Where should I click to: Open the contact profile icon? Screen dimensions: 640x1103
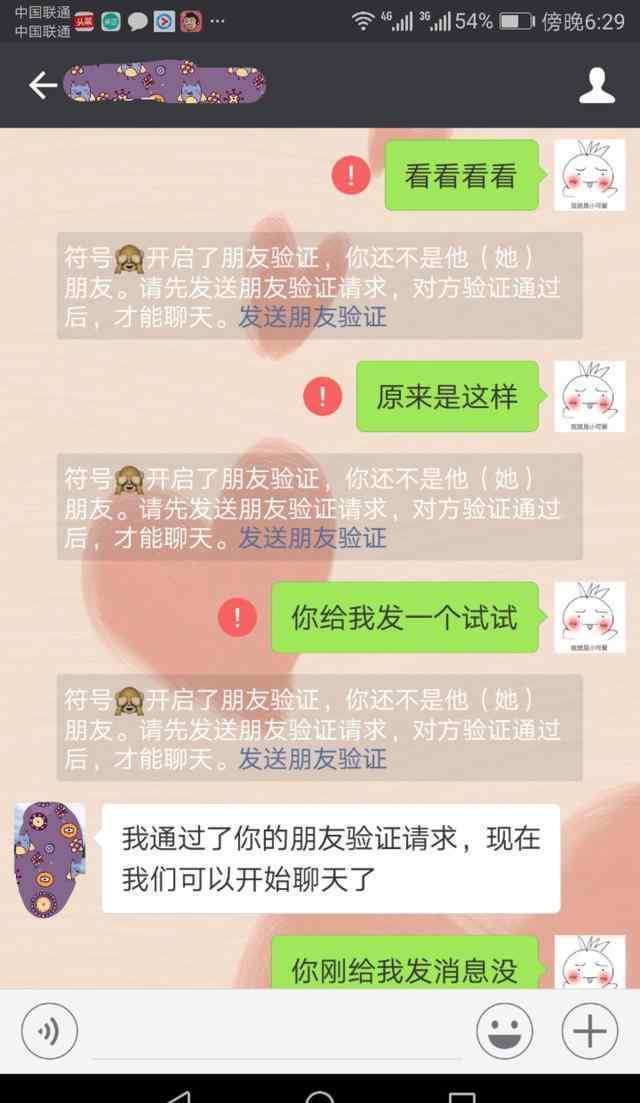(596, 85)
